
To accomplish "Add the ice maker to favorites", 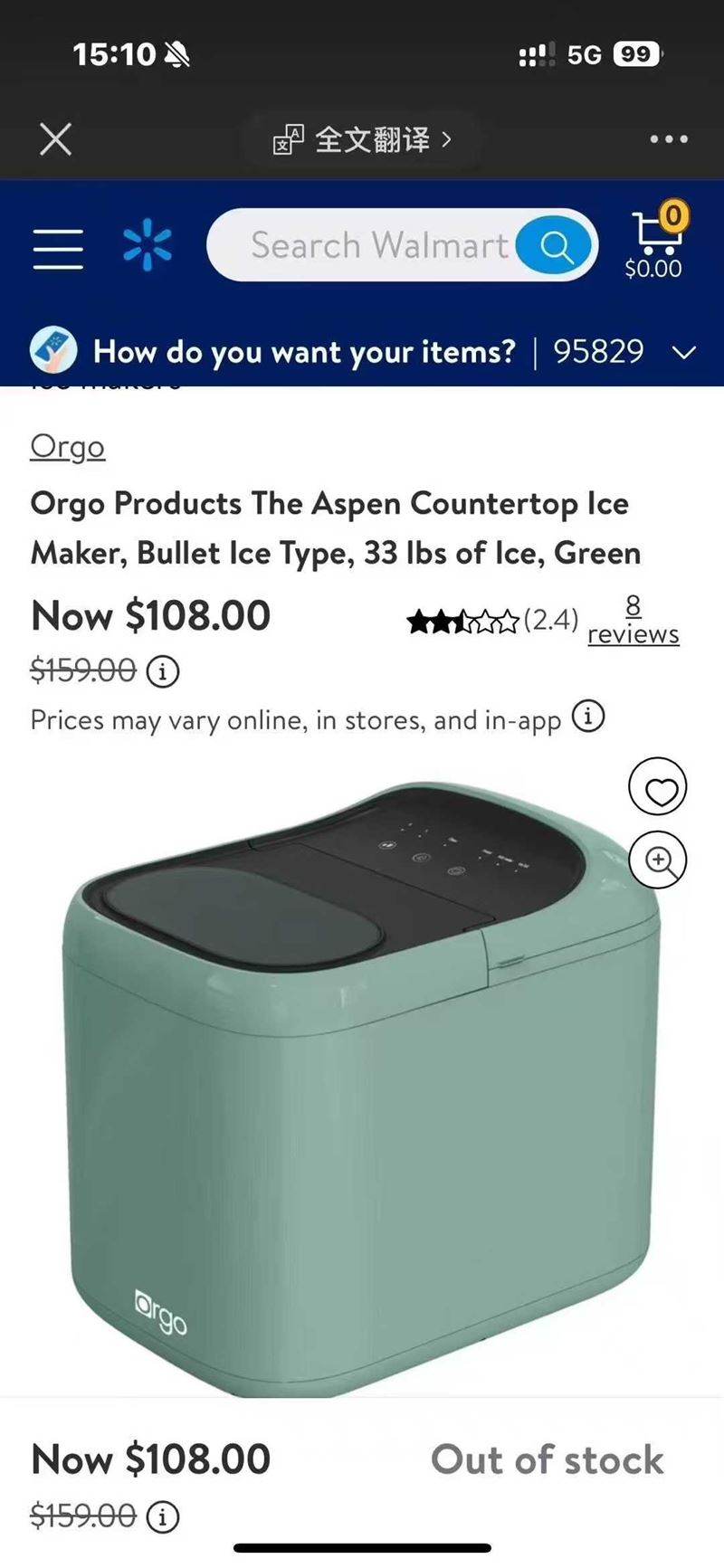I will (x=658, y=786).
